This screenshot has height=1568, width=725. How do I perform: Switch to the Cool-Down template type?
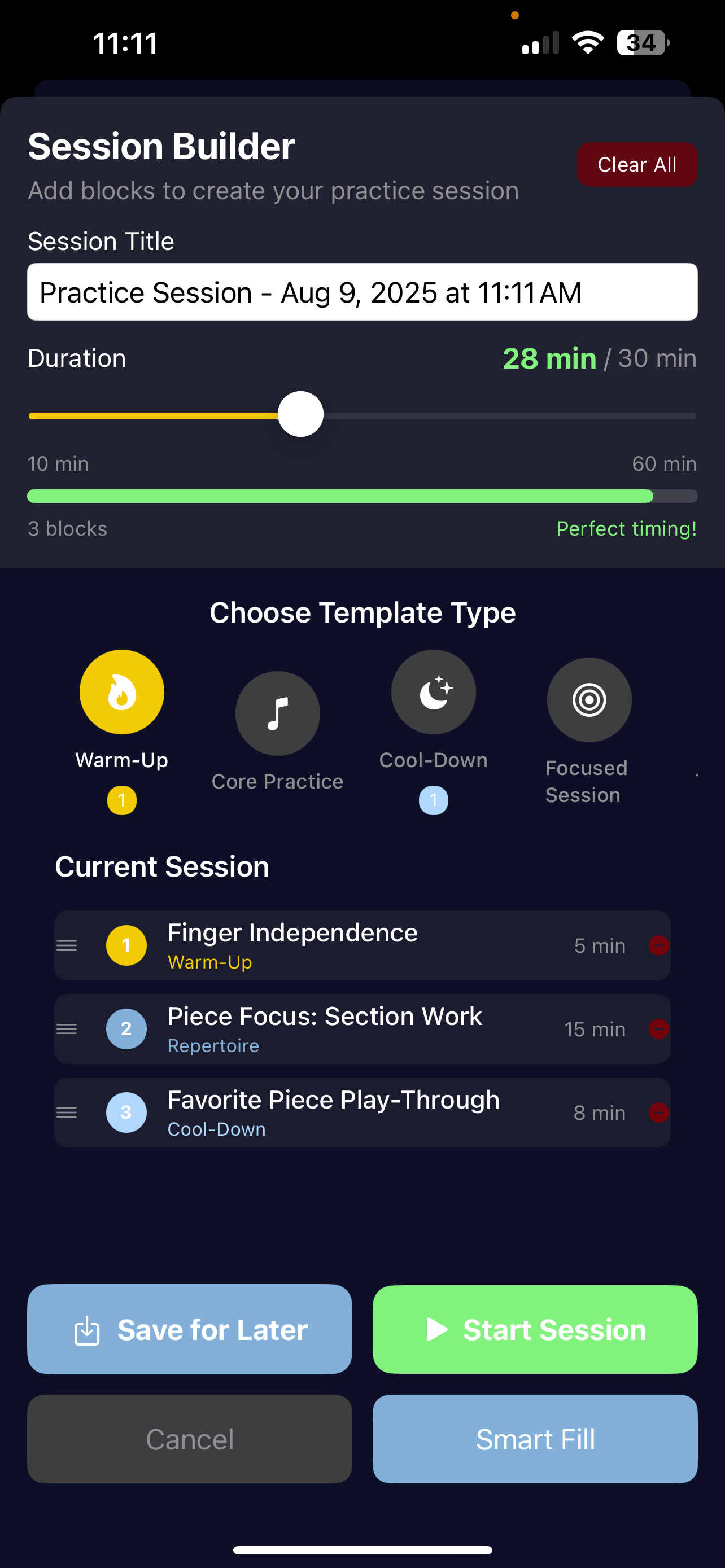click(x=433, y=693)
